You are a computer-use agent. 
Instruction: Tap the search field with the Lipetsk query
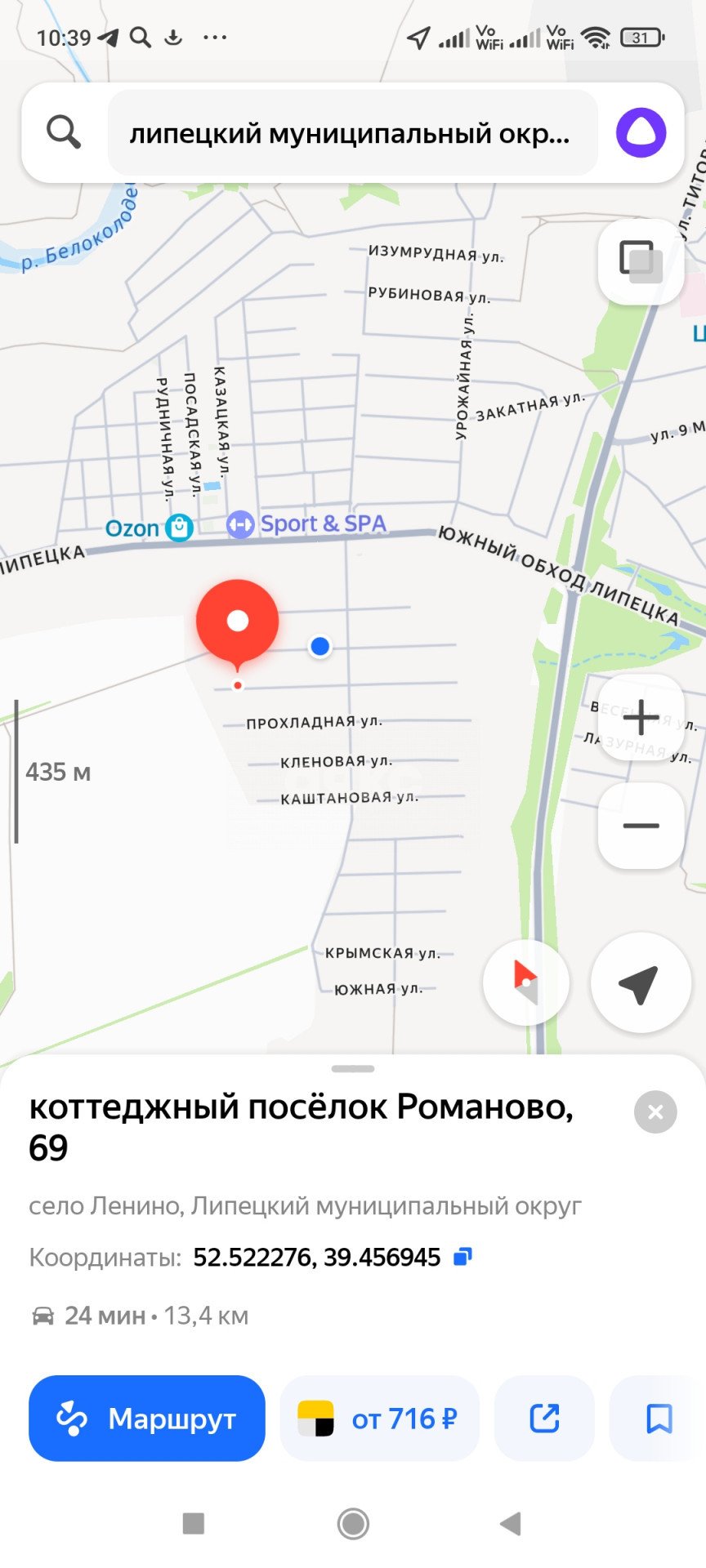pyautogui.click(x=351, y=133)
